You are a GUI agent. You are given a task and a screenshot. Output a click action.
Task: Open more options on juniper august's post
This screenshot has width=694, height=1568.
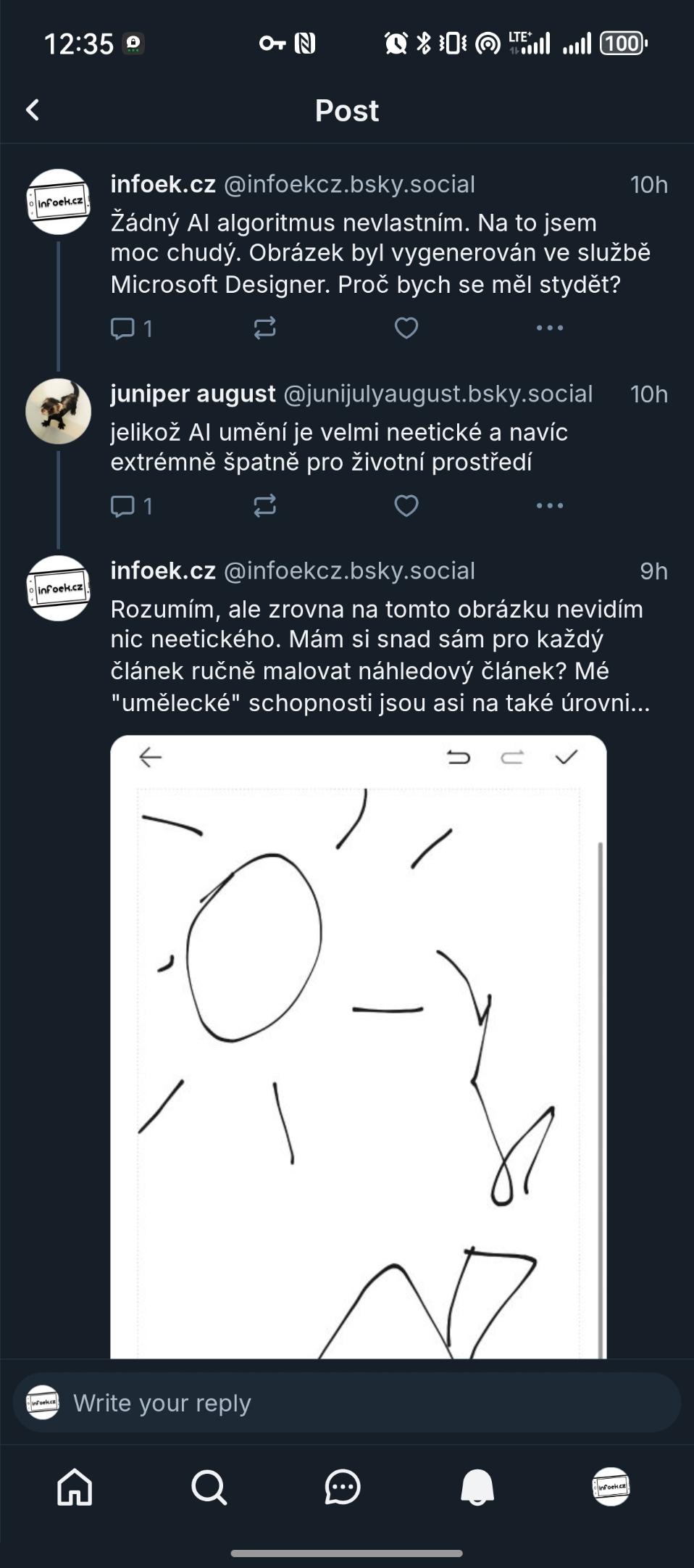pos(549,506)
